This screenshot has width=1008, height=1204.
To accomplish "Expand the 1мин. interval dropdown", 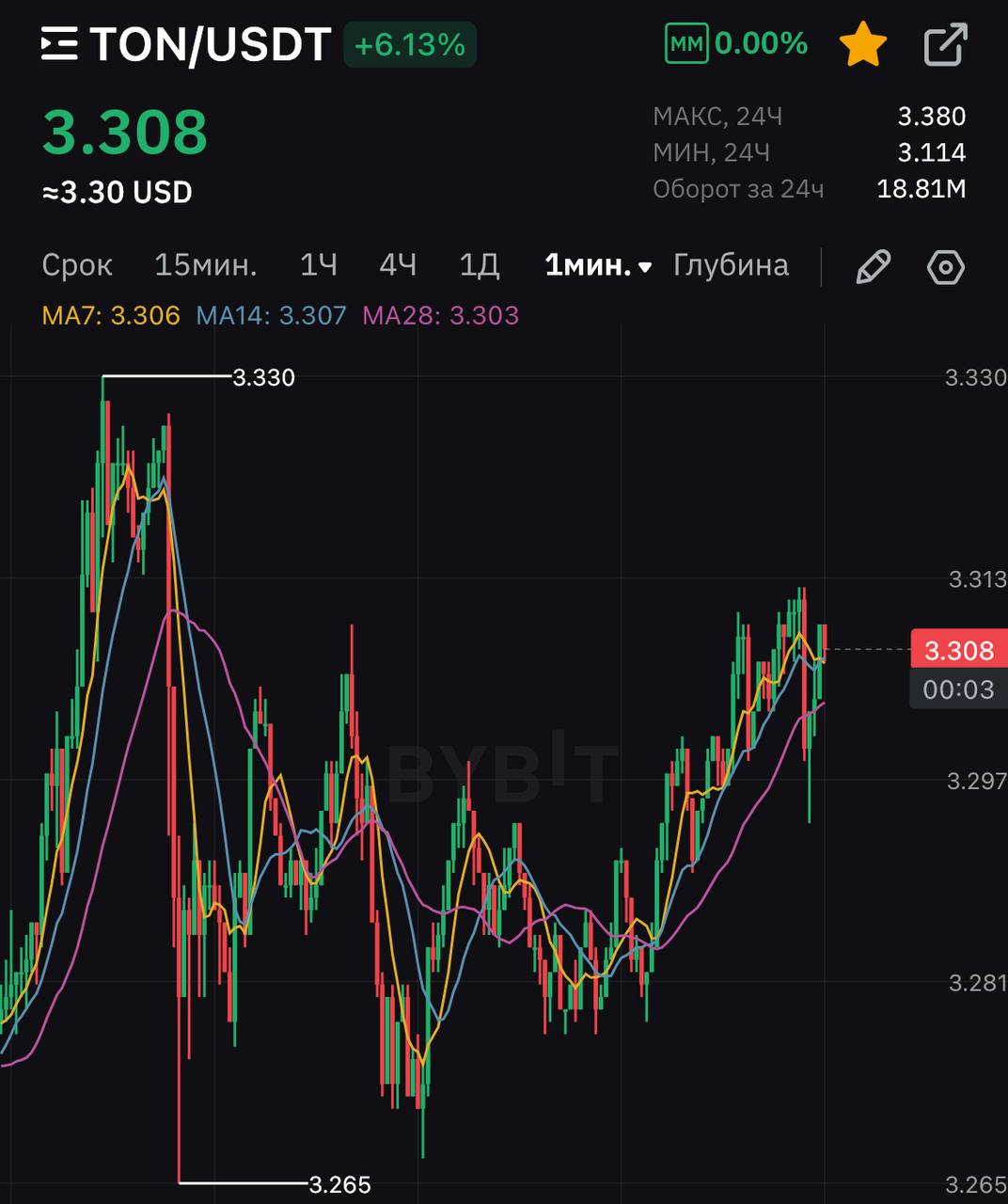I will pyautogui.click(x=598, y=266).
